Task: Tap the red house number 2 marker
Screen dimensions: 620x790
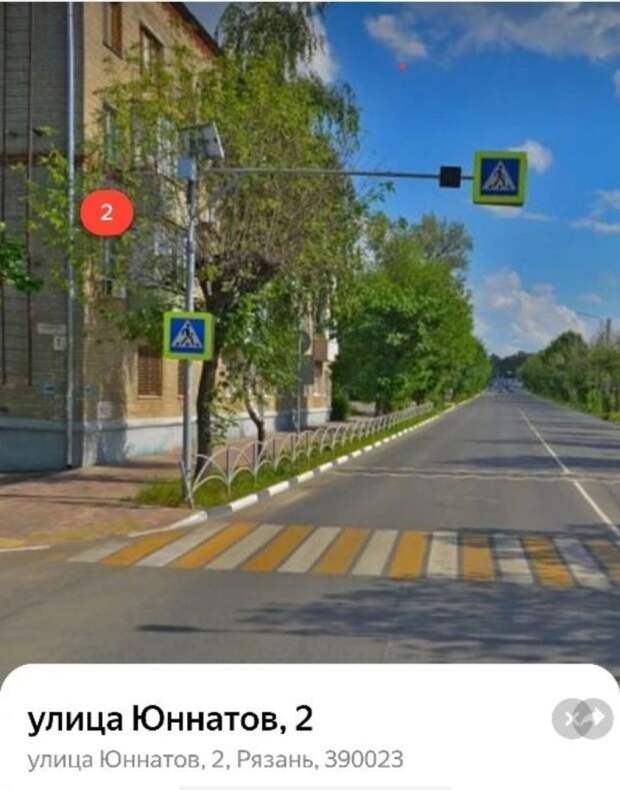Action: (x=107, y=212)
